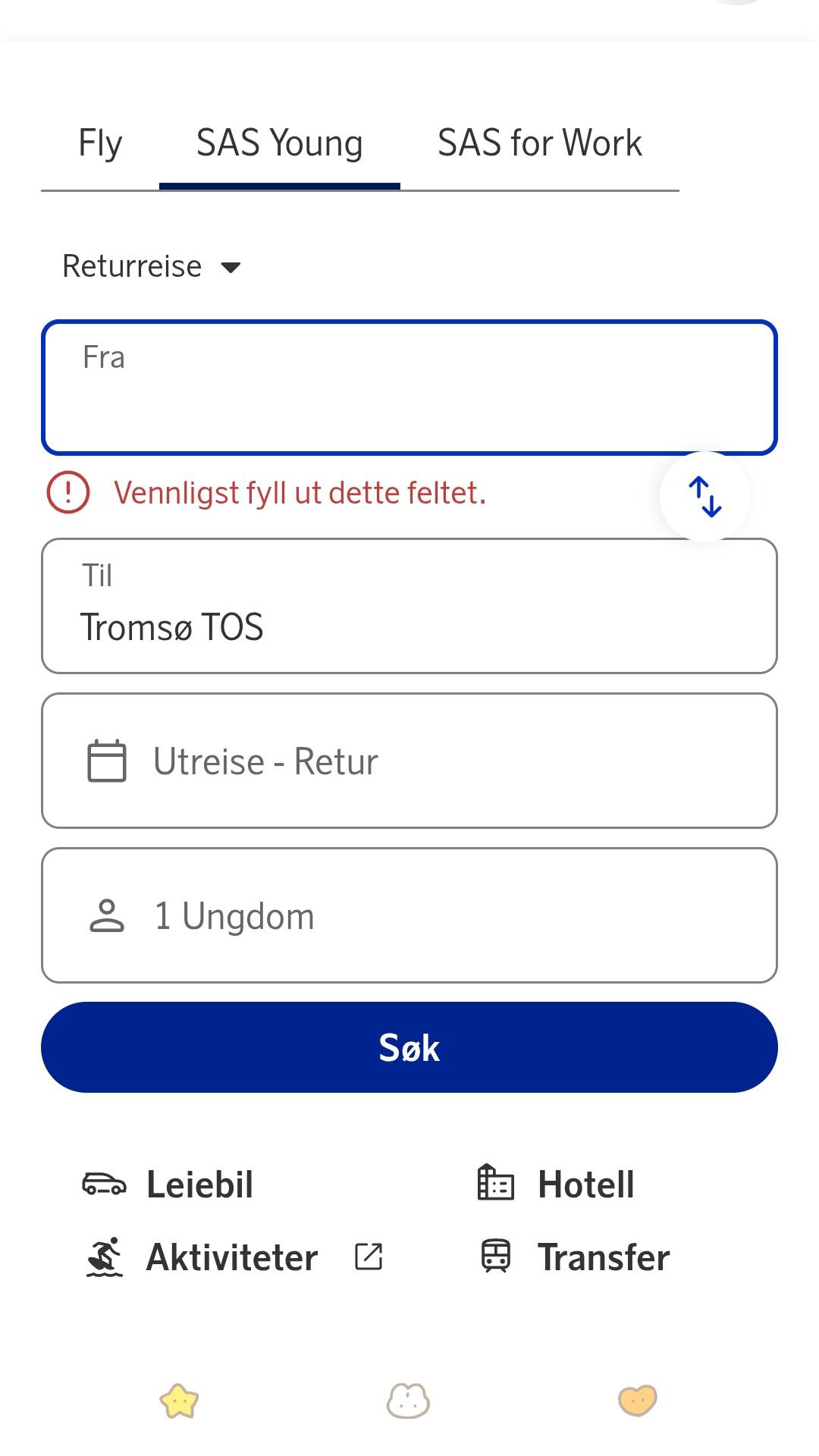Tap the heart icon in bottom bar
Image resolution: width=819 pixels, height=1456 pixels.
(x=638, y=1401)
